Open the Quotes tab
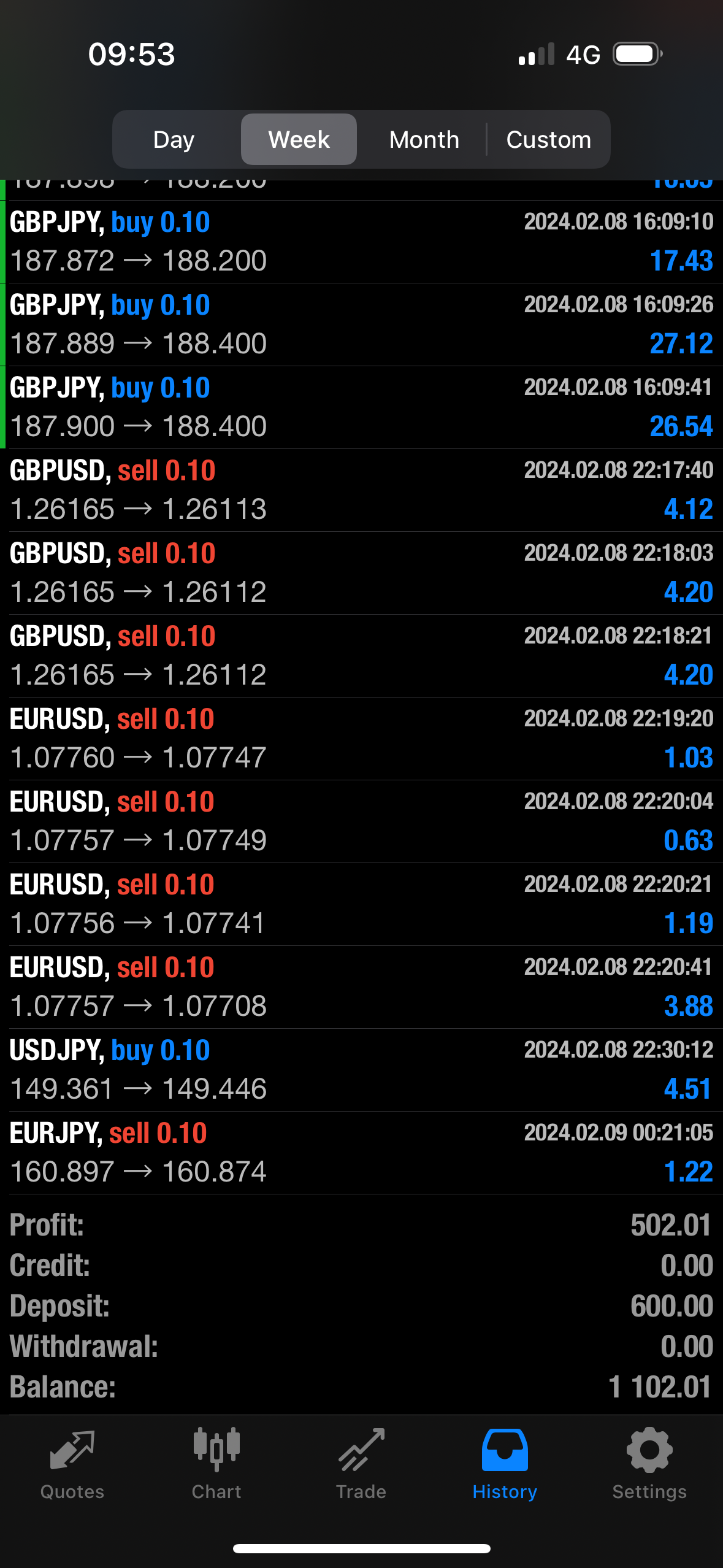Viewport: 723px width, 1568px height. click(x=72, y=1462)
